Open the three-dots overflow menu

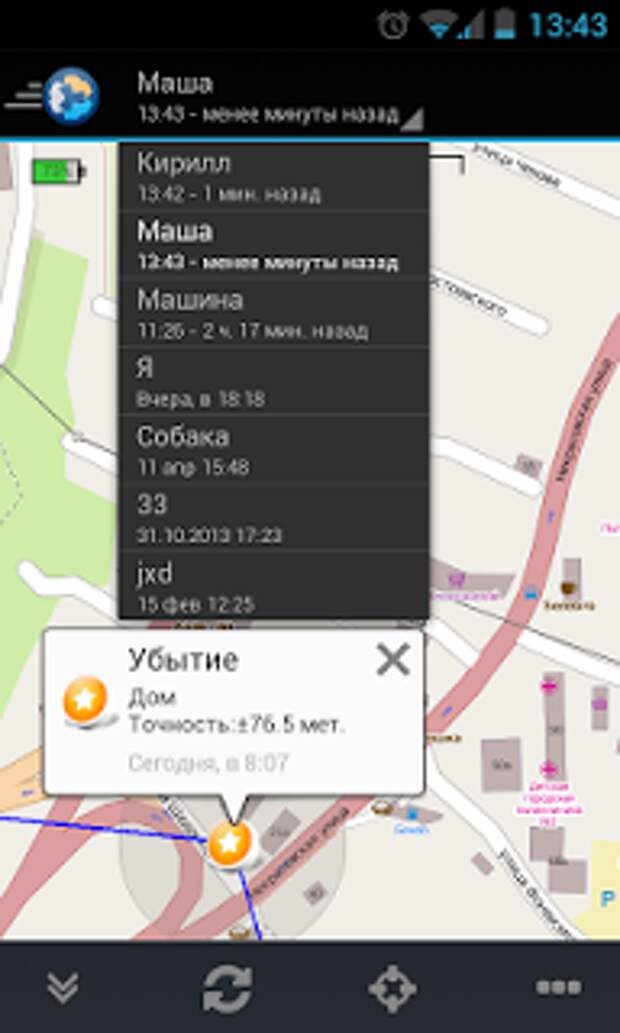(559, 987)
